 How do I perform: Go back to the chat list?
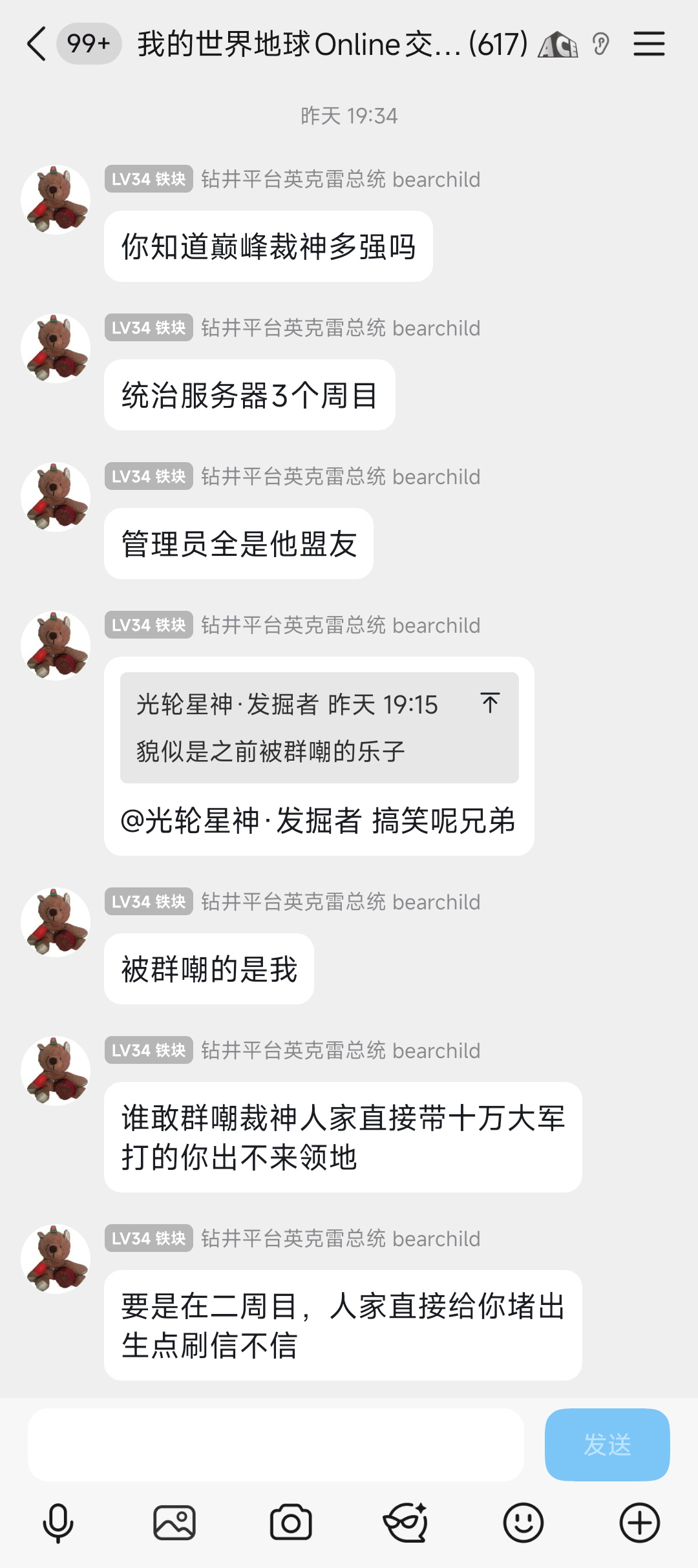tap(37, 44)
